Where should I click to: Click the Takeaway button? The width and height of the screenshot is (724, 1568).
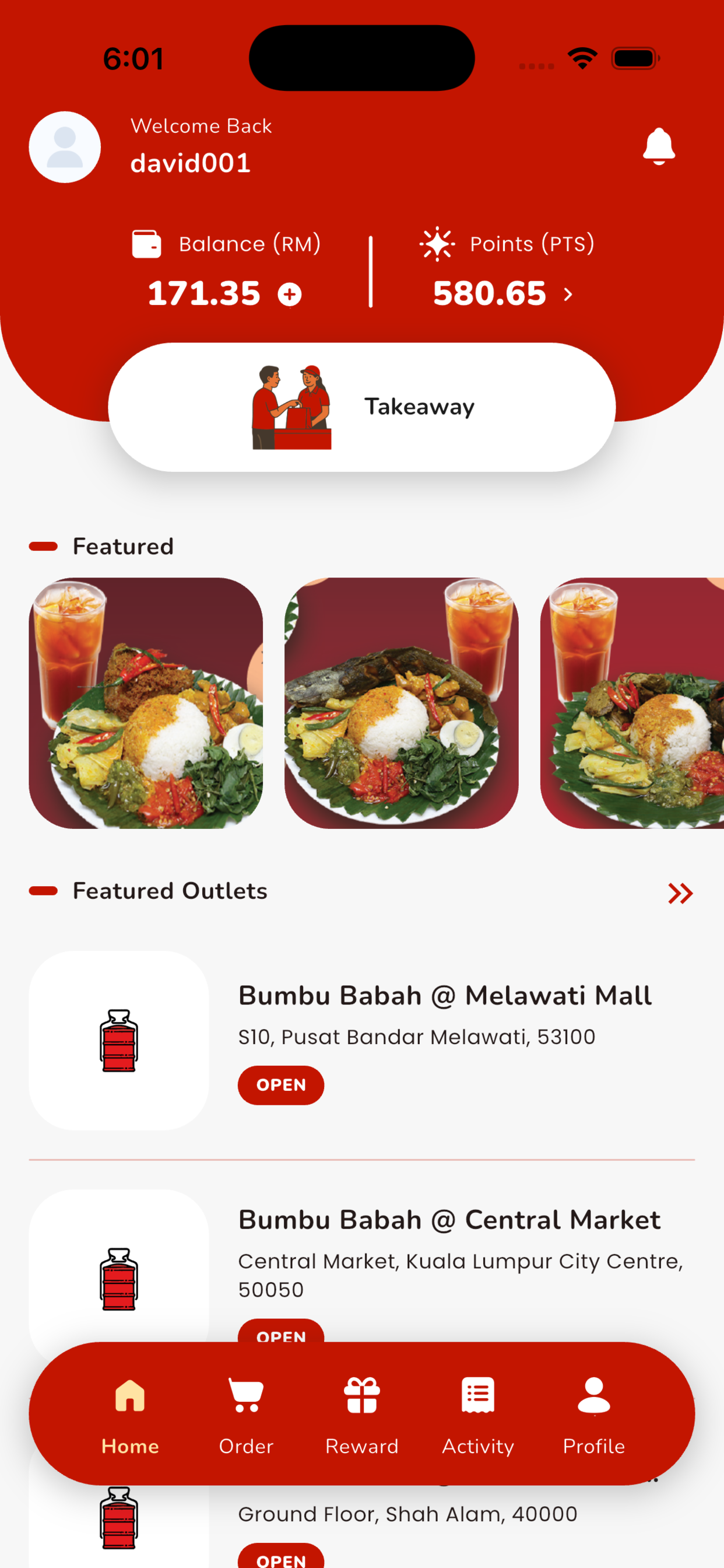tap(362, 406)
